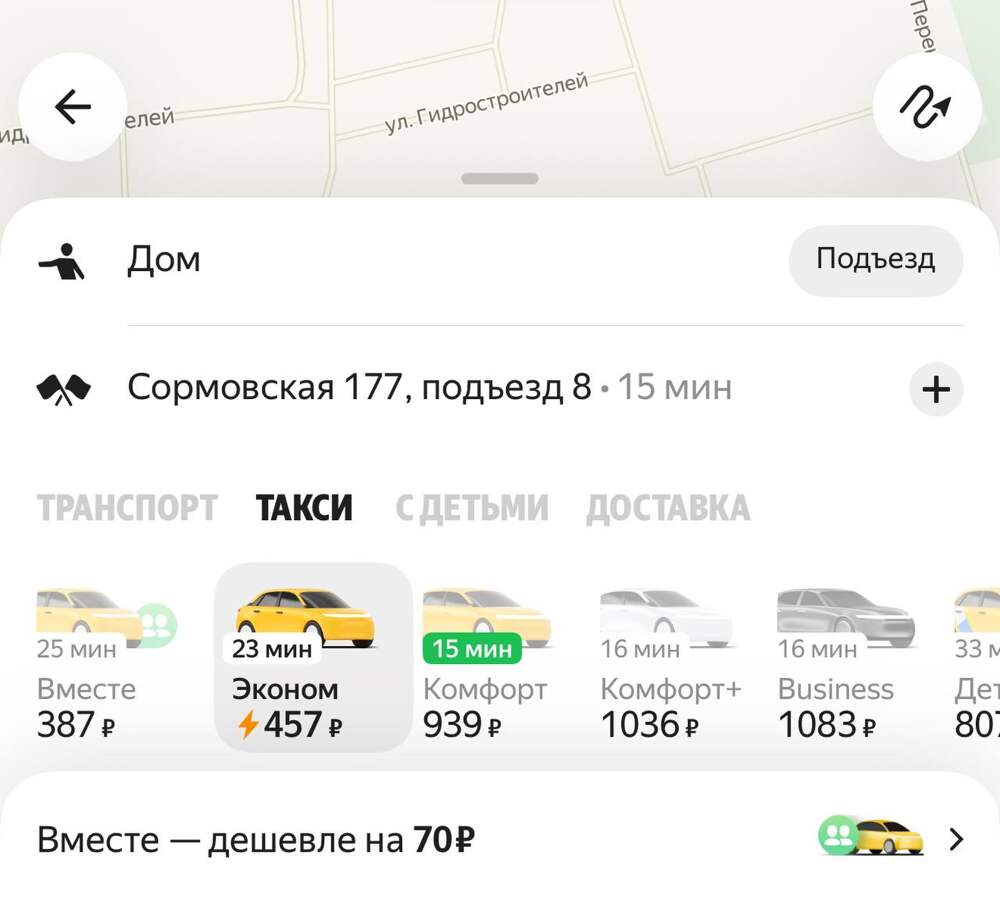Switch to the С детьми tab

click(471, 508)
